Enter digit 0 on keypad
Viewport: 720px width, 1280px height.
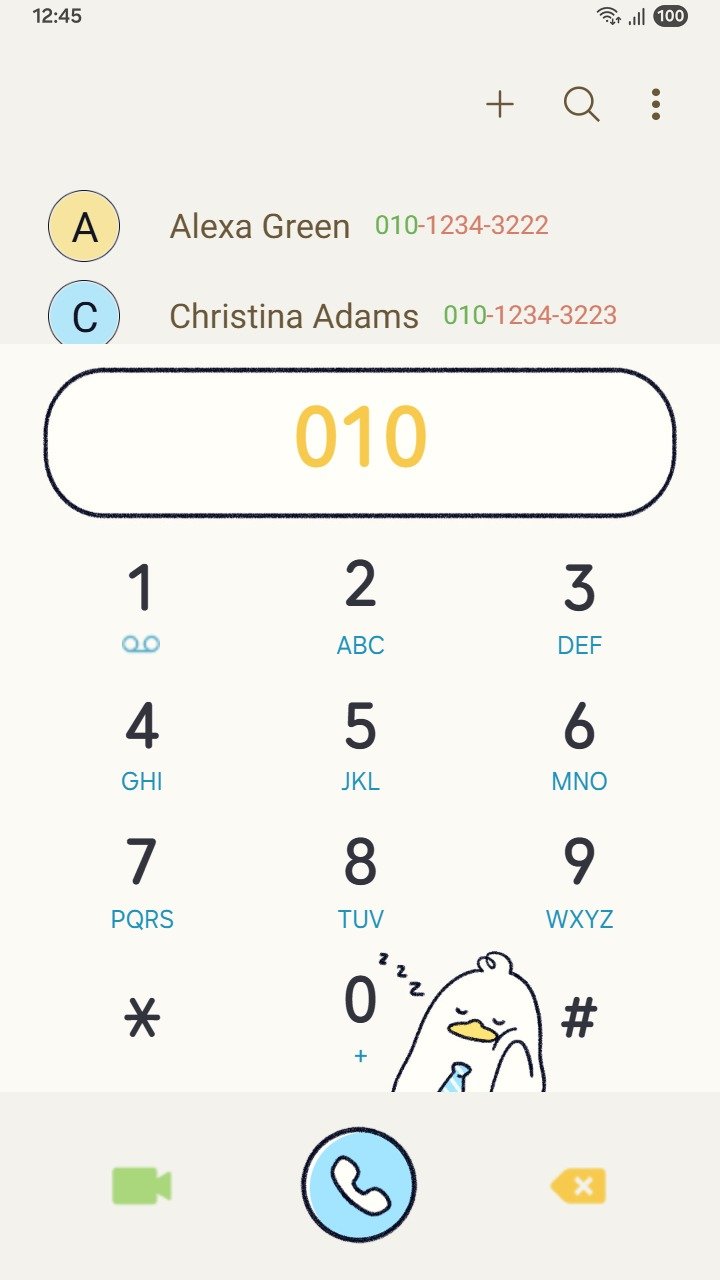coord(360,1012)
